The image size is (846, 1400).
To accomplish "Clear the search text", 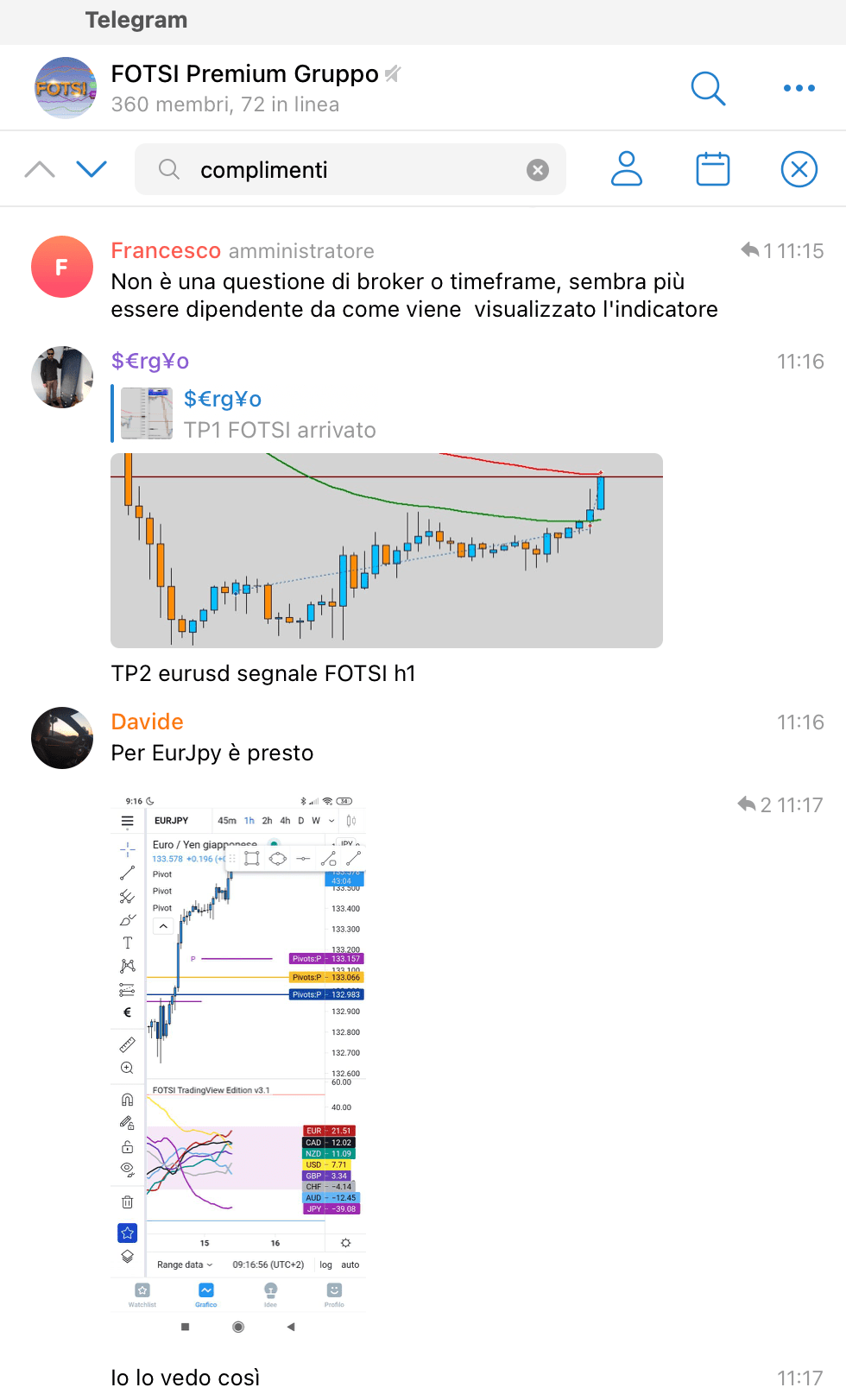I will click(x=538, y=170).
